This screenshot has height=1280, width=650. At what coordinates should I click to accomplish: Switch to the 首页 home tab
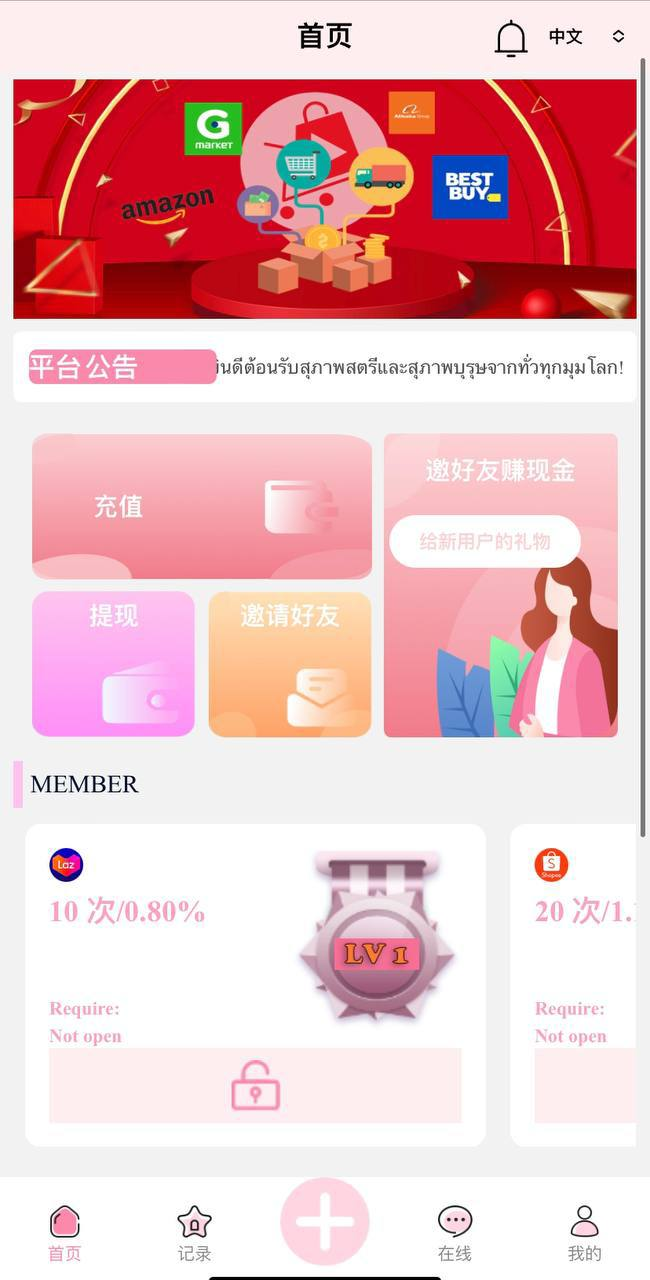(x=65, y=1233)
